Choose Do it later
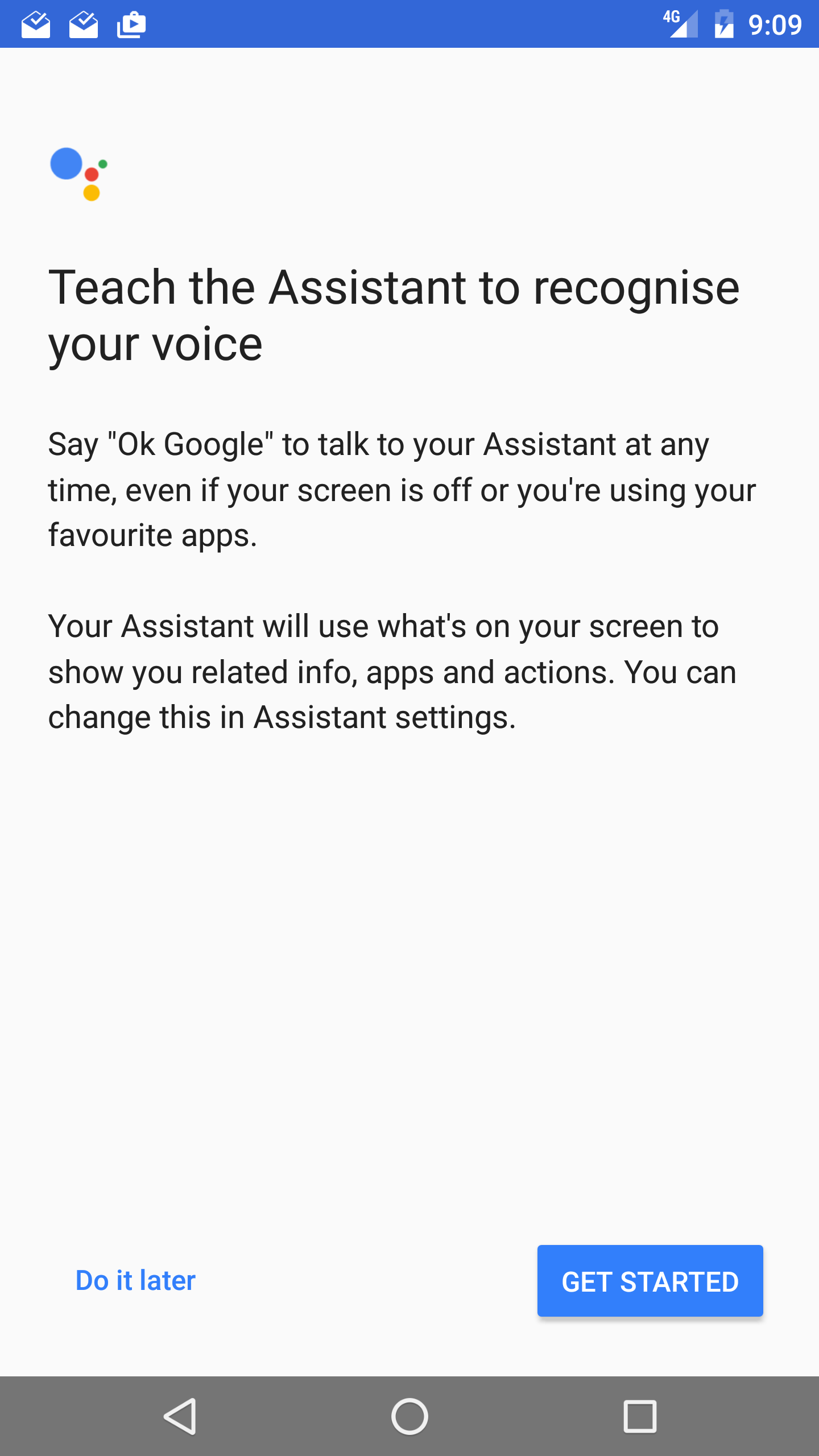 [x=135, y=1281]
